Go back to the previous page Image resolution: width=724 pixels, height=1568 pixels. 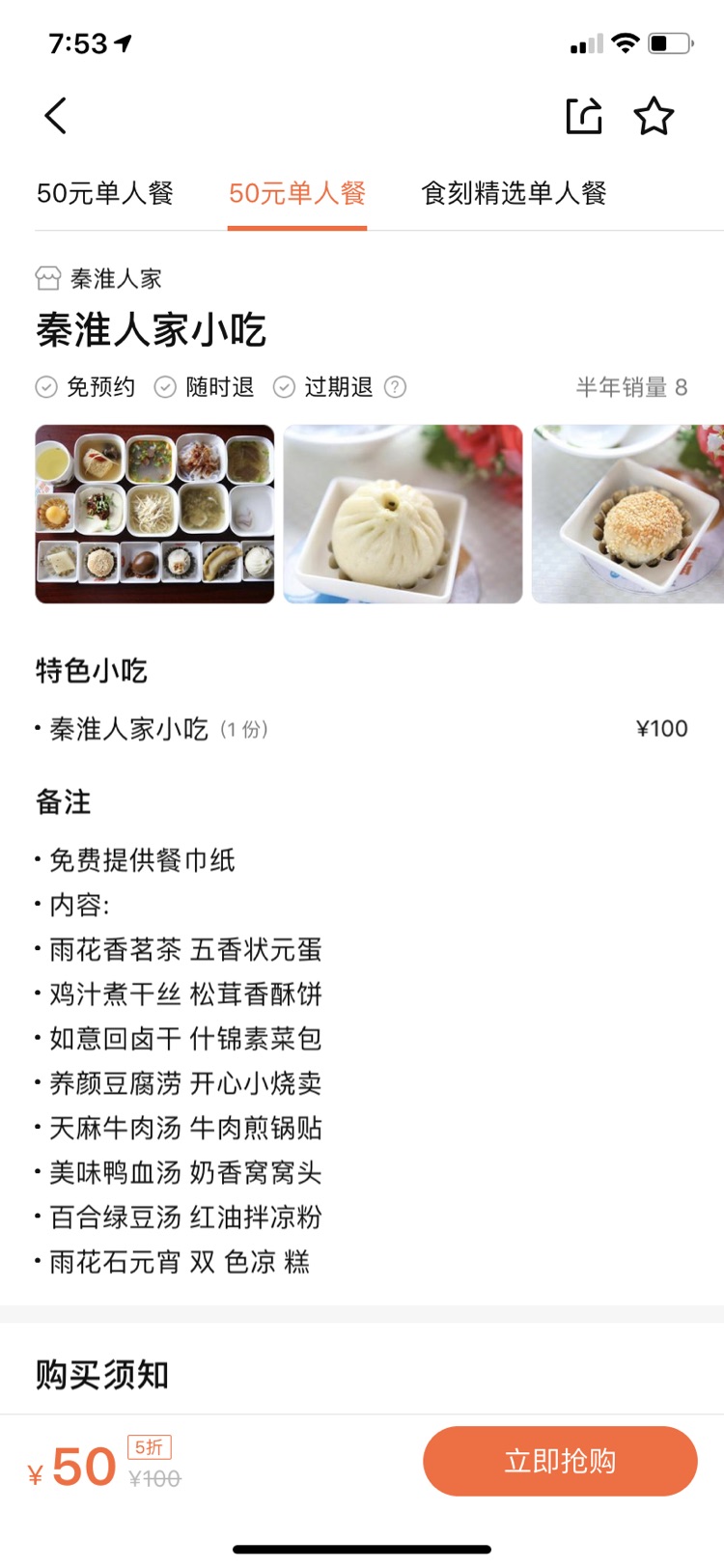(x=56, y=116)
